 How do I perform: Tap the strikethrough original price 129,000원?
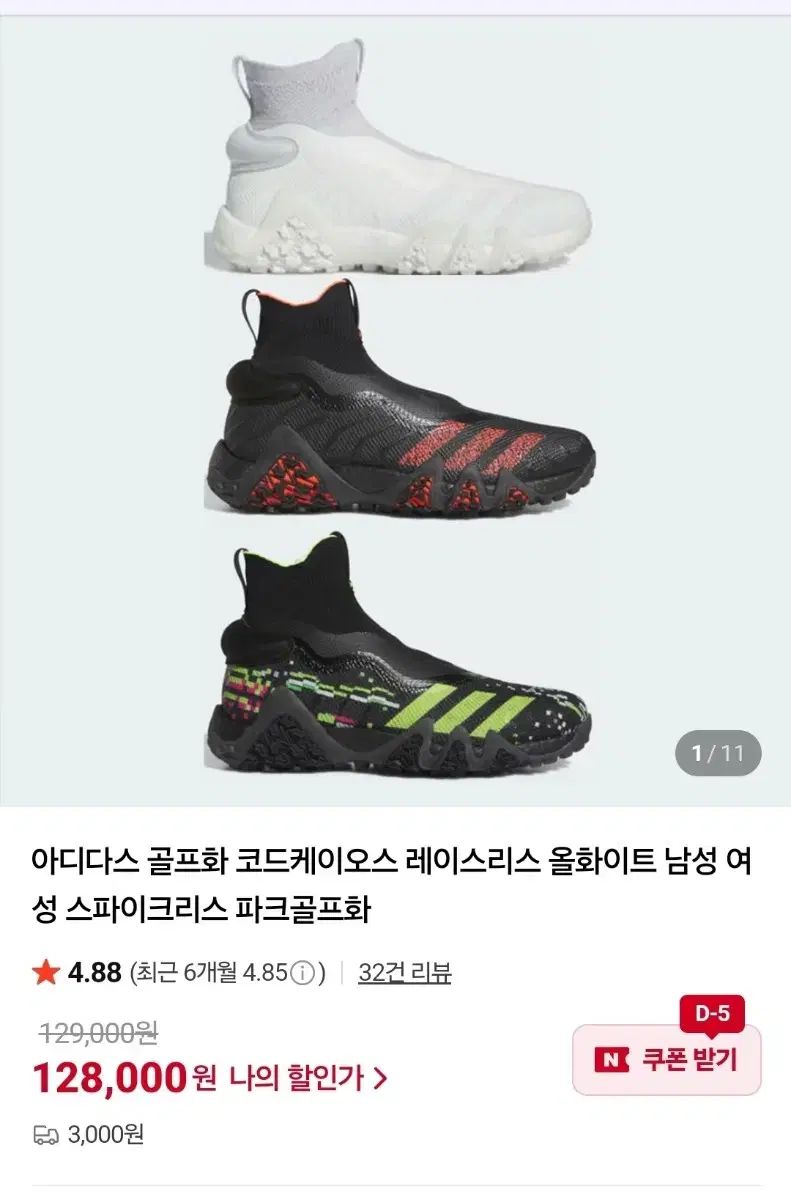coord(96,1037)
